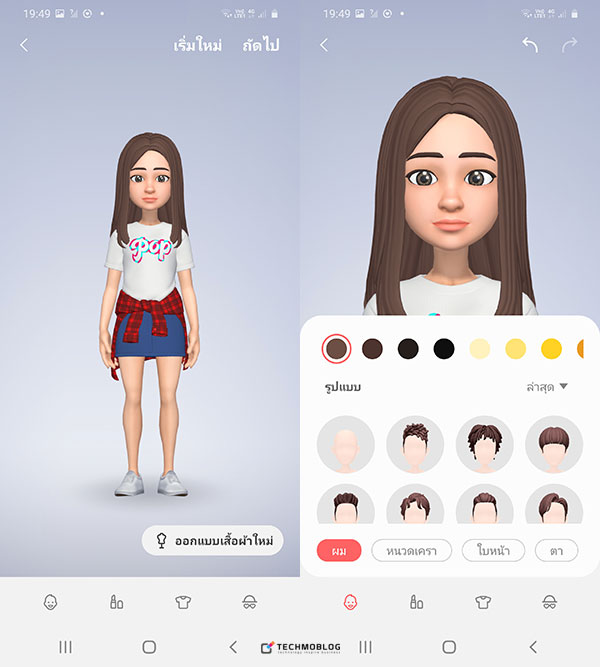Viewport: 600px width, 667px height.
Task: Switch to the ใบหน้า chip
Action: point(493,550)
